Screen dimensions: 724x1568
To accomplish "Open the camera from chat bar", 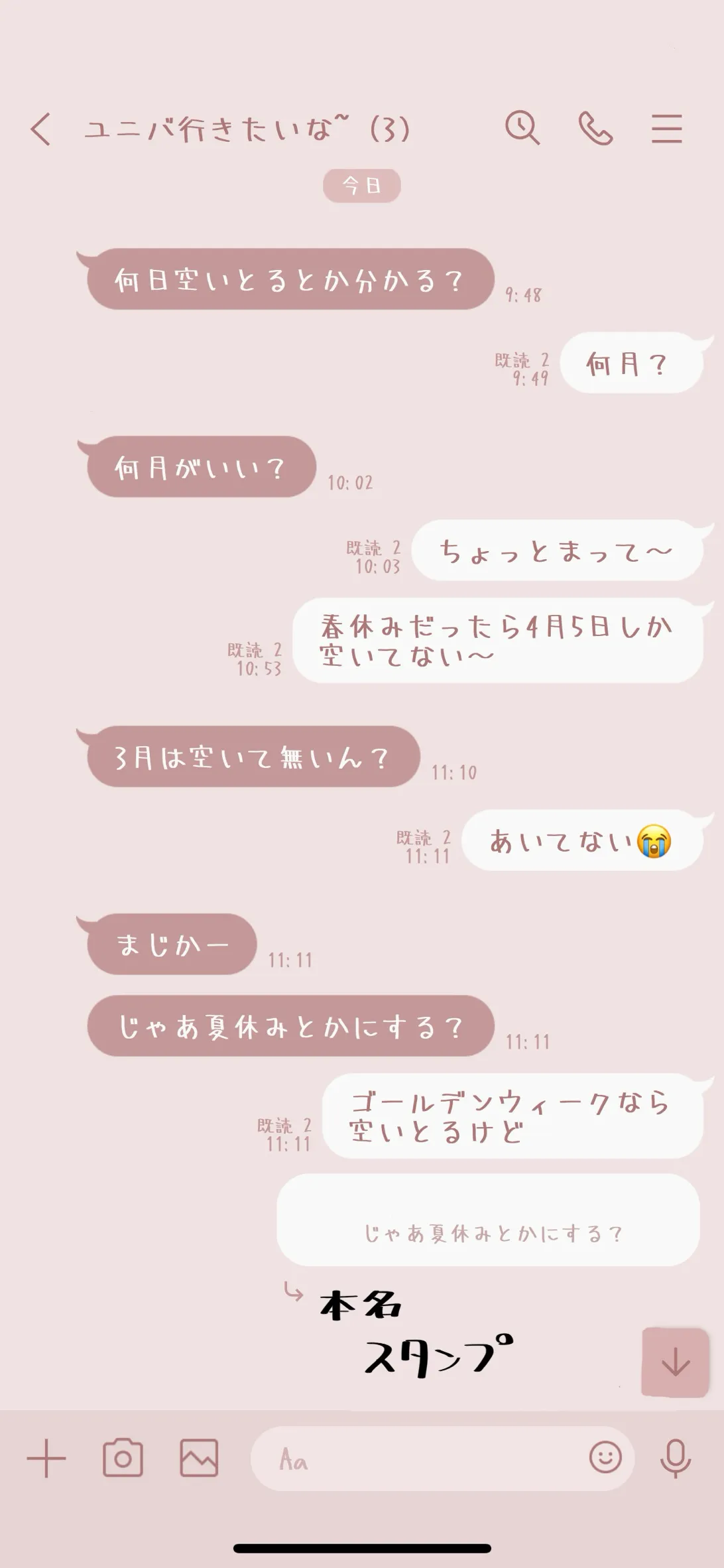I will point(123,1458).
